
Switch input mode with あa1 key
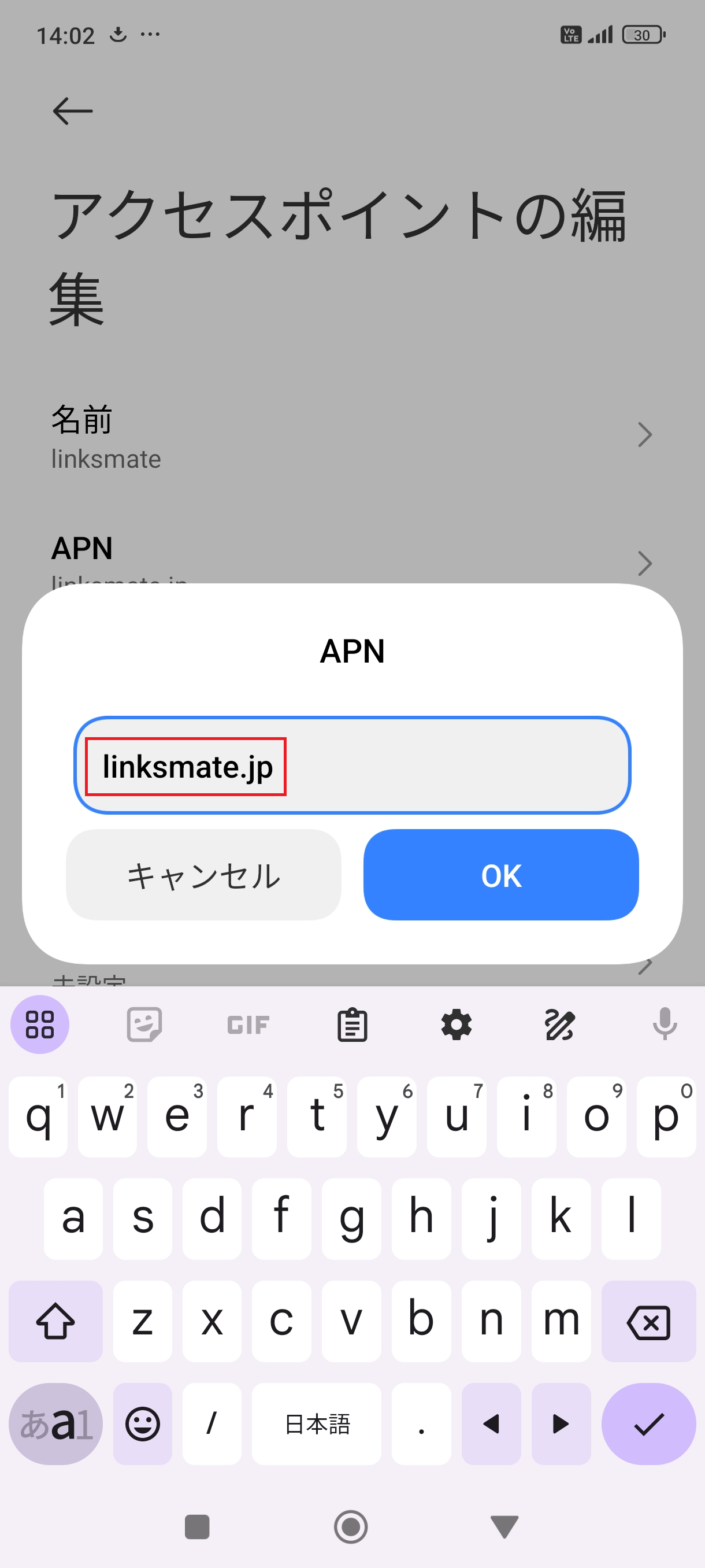pyautogui.click(x=55, y=1423)
